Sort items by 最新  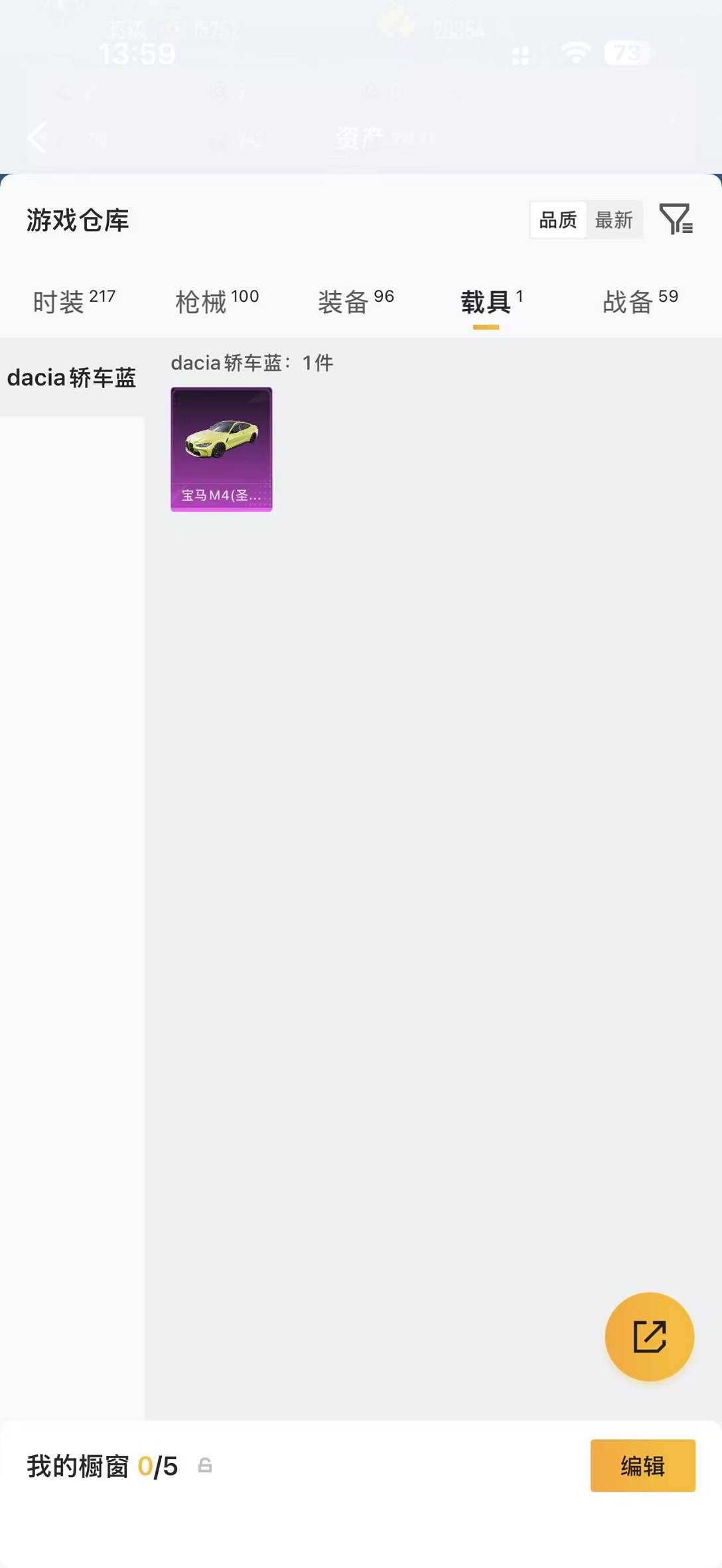614,220
